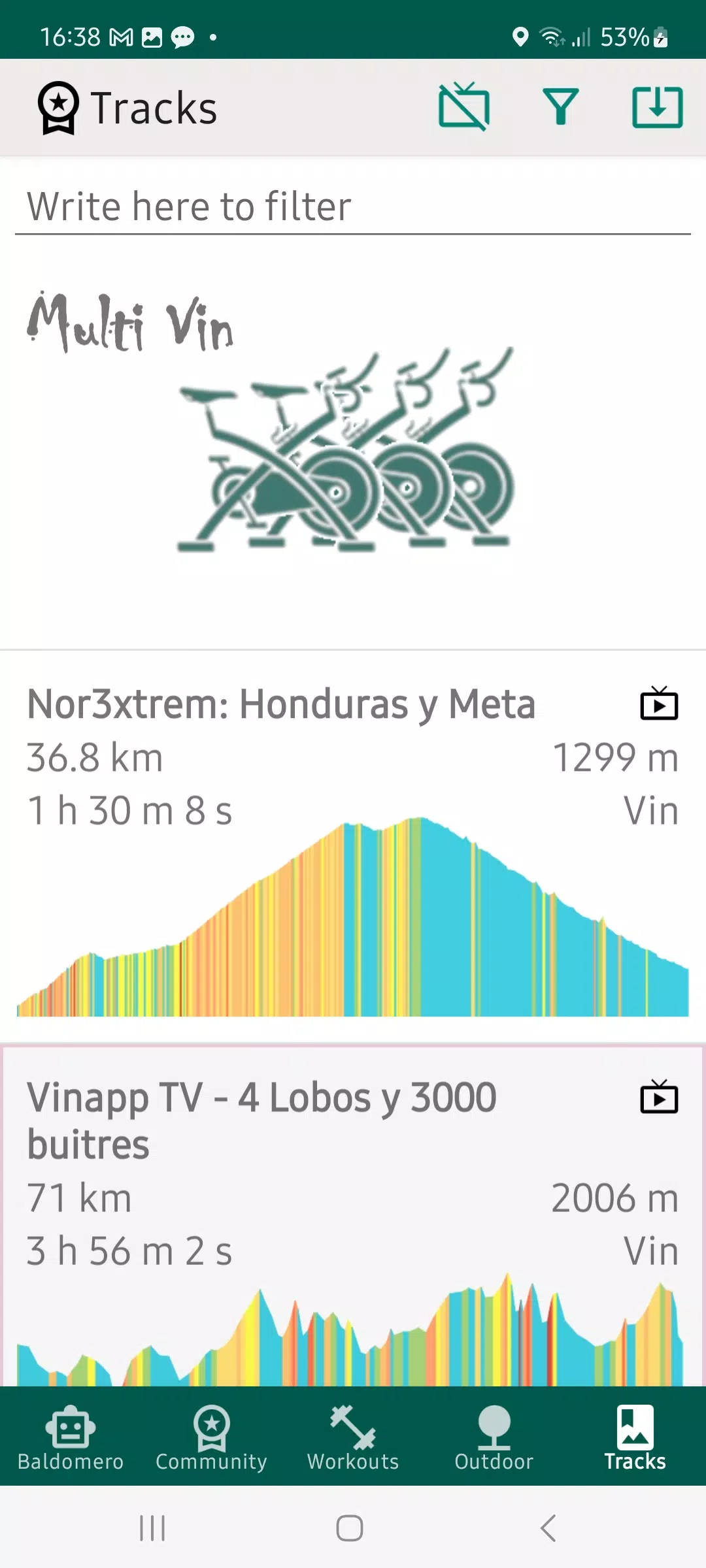The height and width of the screenshot is (1568, 706).
Task: Focus the 'Write here to filter' field
Action: (x=353, y=207)
